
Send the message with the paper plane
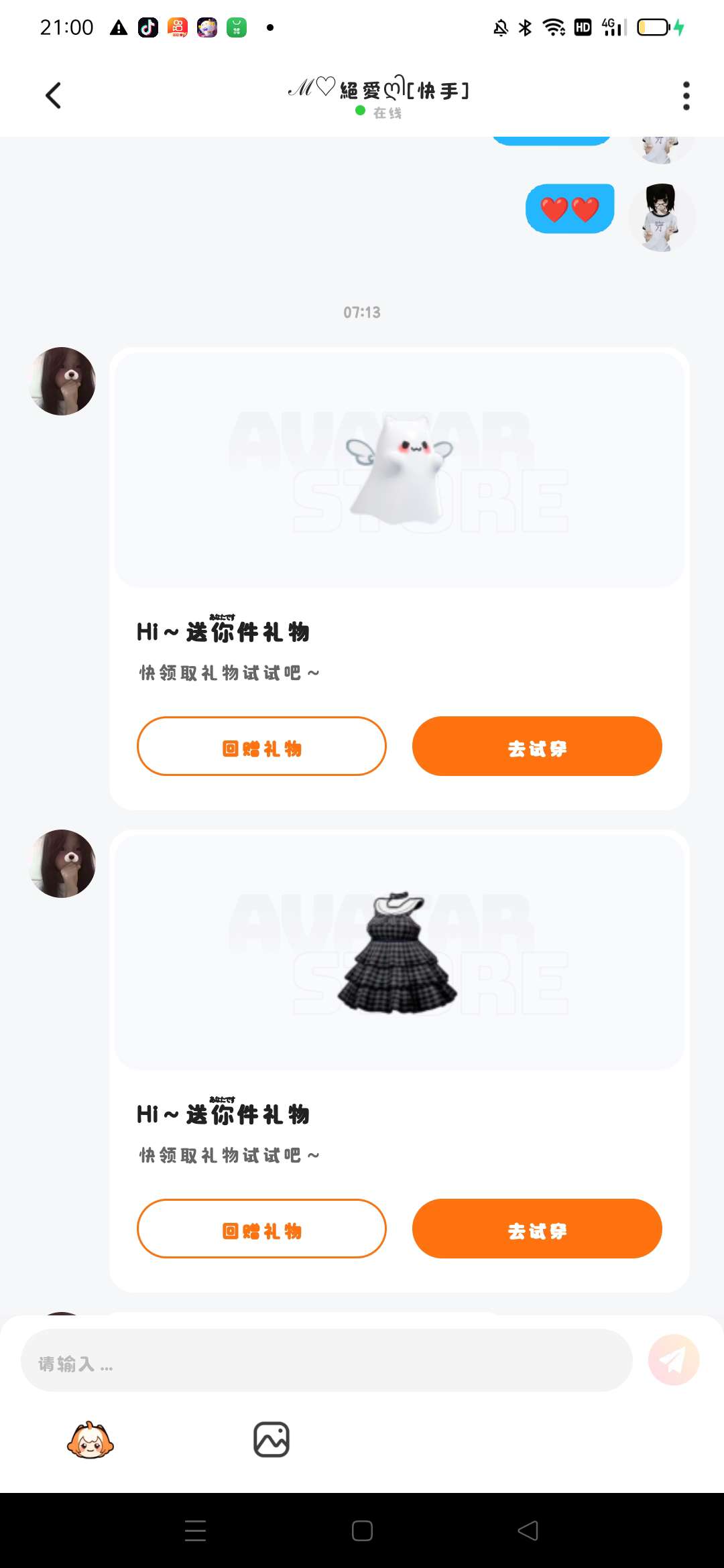[674, 1360]
